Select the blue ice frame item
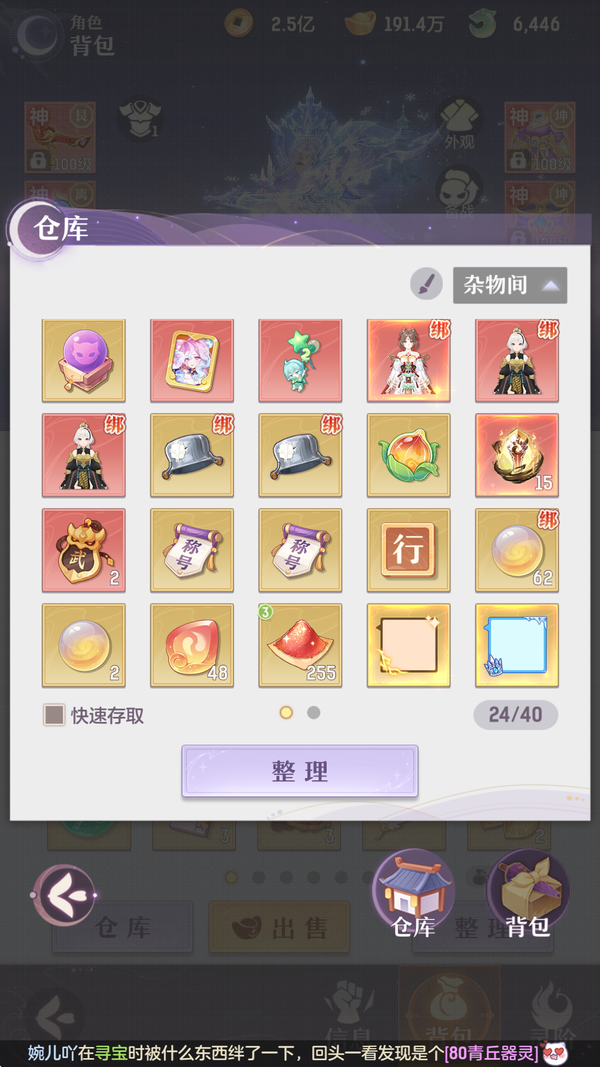 (516, 645)
